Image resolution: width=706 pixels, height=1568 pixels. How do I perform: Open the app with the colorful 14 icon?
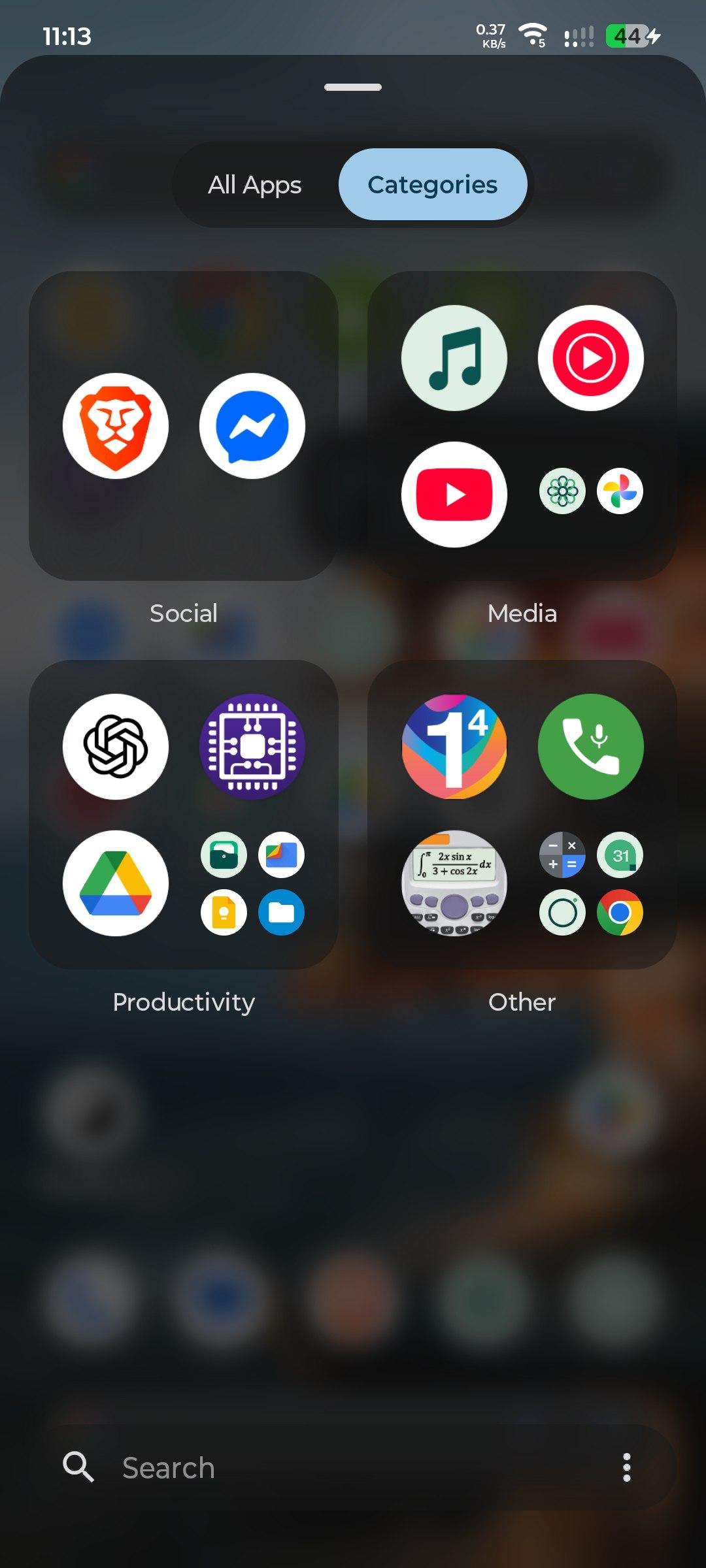click(x=454, y=746)
